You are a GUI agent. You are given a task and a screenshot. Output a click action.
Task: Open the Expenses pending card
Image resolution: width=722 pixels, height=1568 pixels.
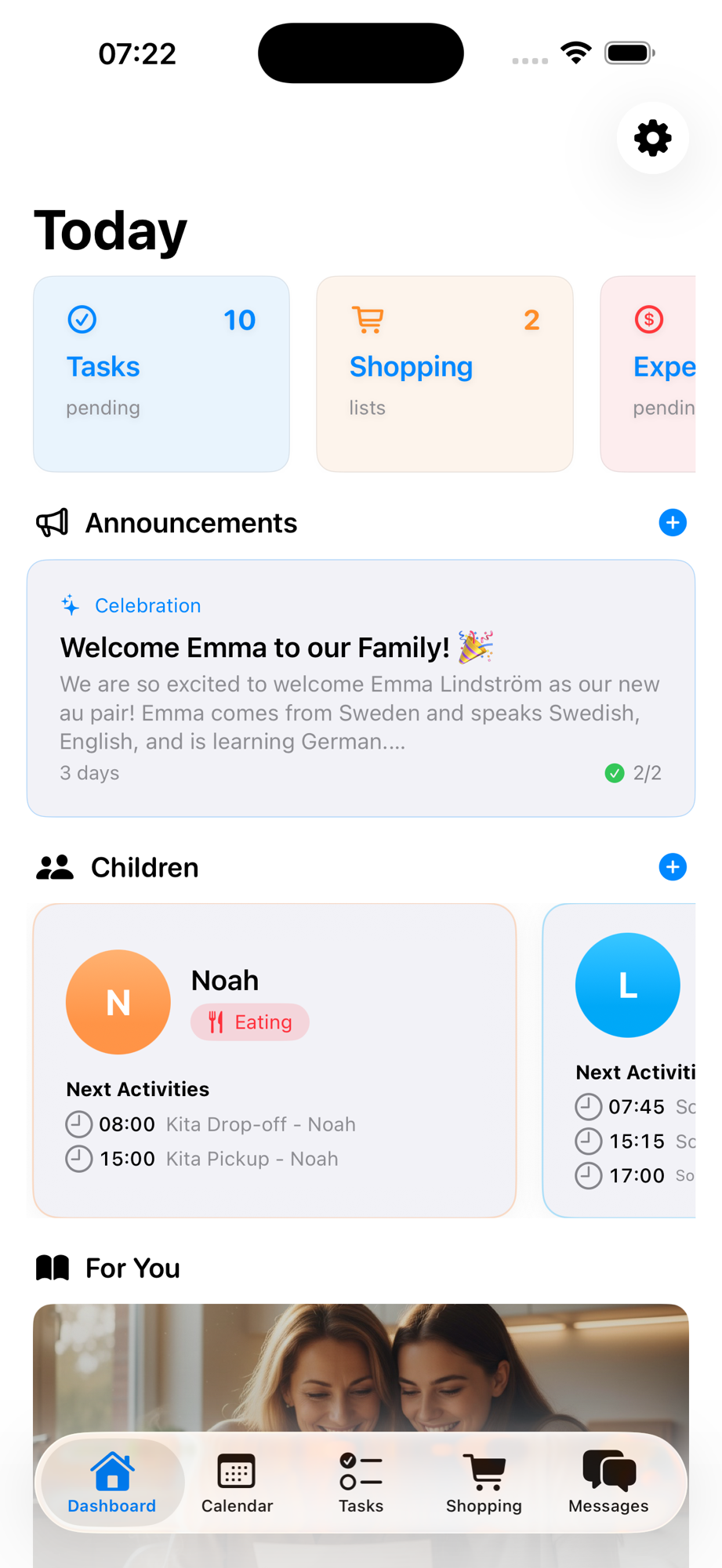651,373
